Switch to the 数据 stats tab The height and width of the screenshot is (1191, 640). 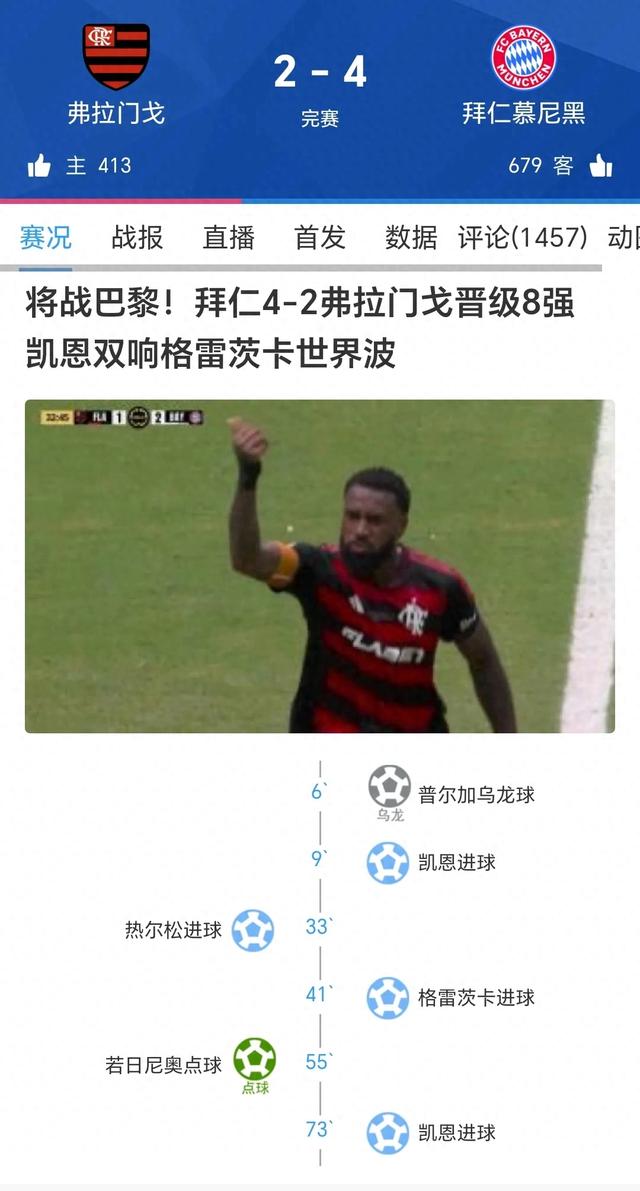(411, 238)
